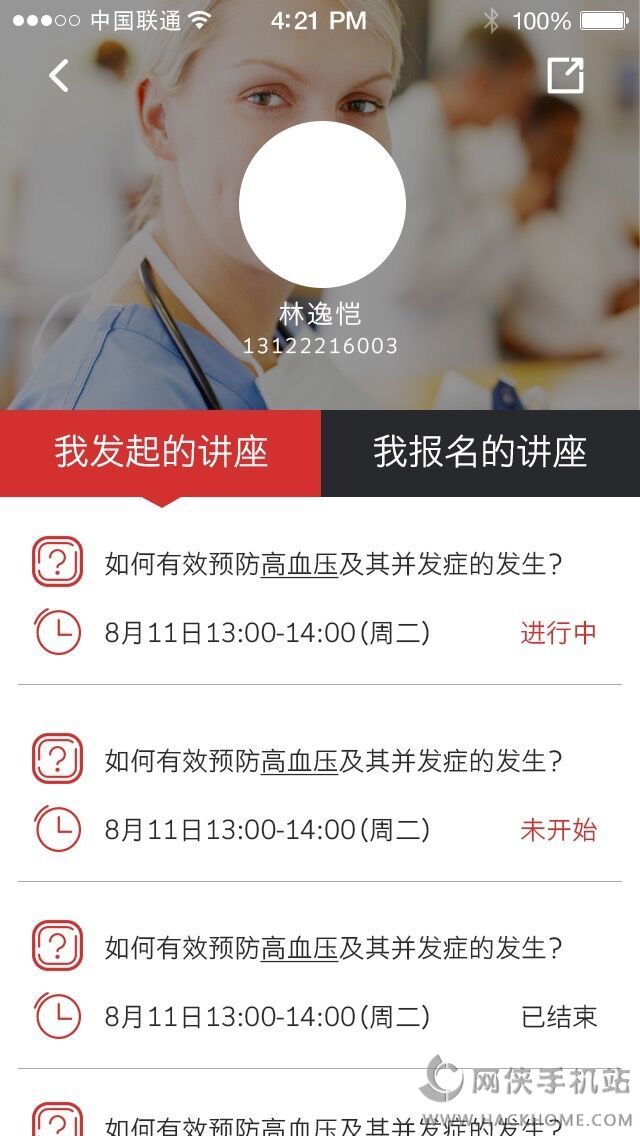This screenshot has width=640, height=1136.
Task: Tap the share icon in the header
Action: pos(565,76)
